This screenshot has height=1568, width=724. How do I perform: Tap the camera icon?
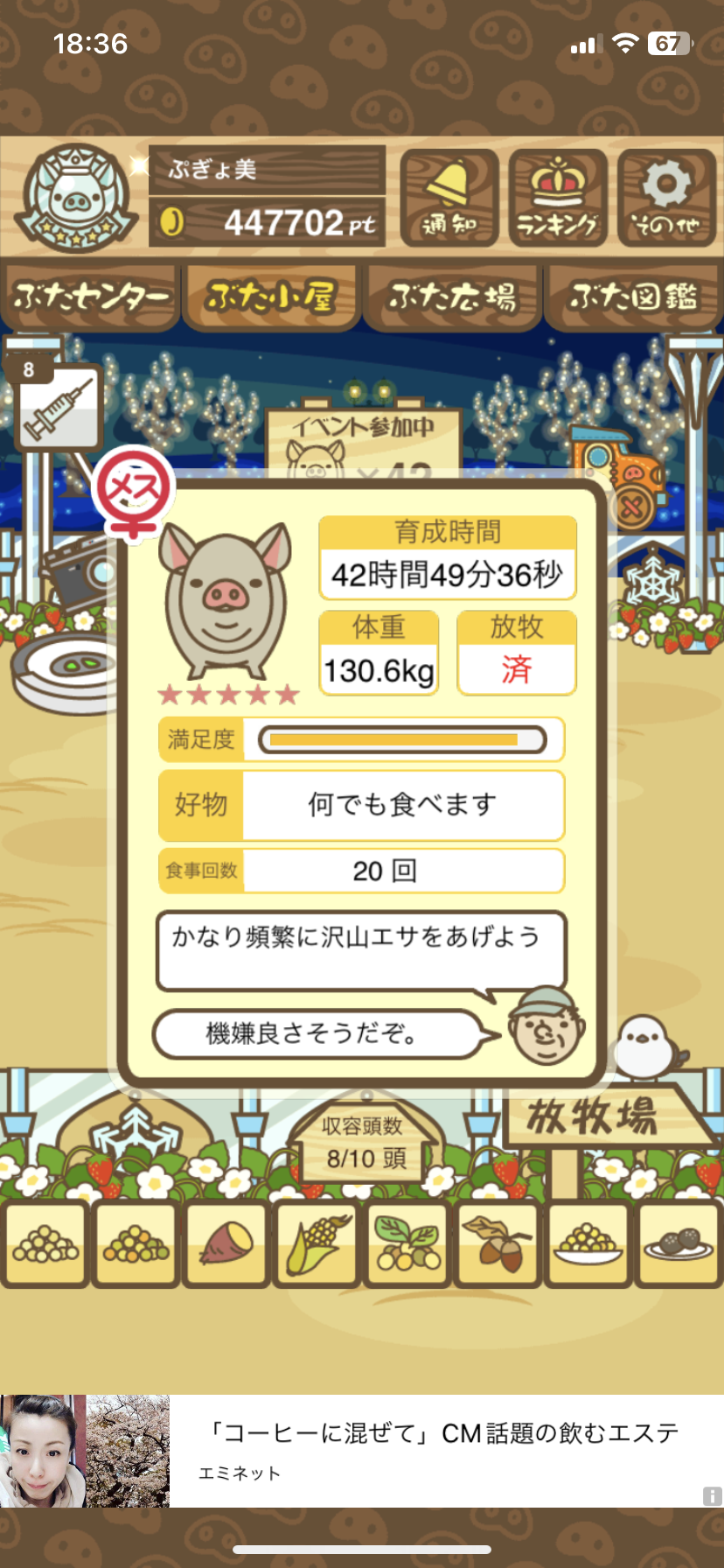click(80, 567)
